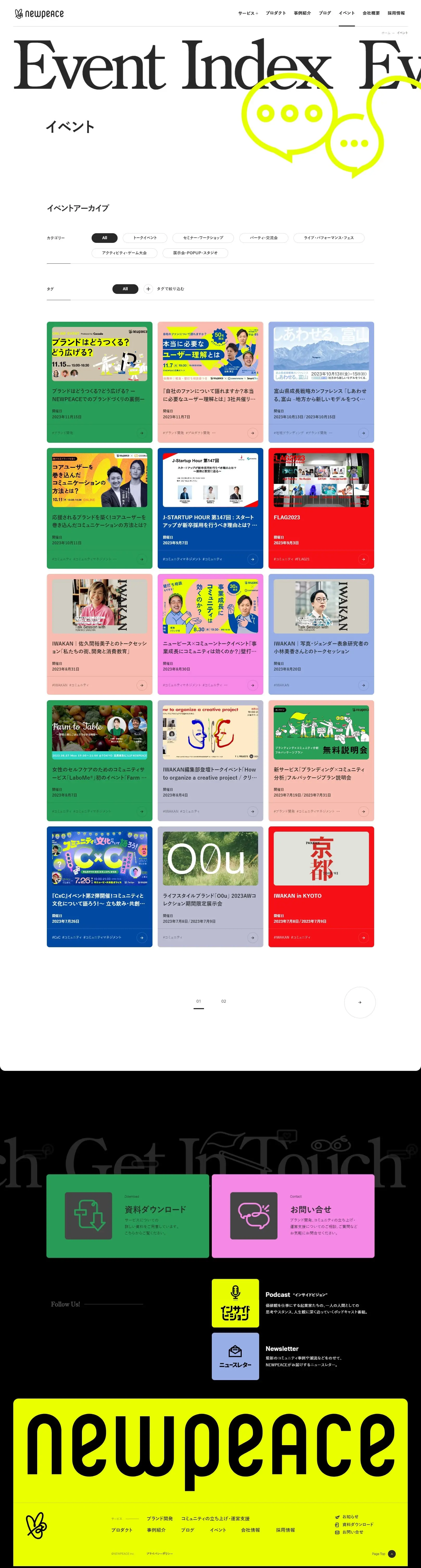Viewport: 421px width, 1568px height.
Task: Open the O0u 2023AW exhibition card
Action: point(210,886)
